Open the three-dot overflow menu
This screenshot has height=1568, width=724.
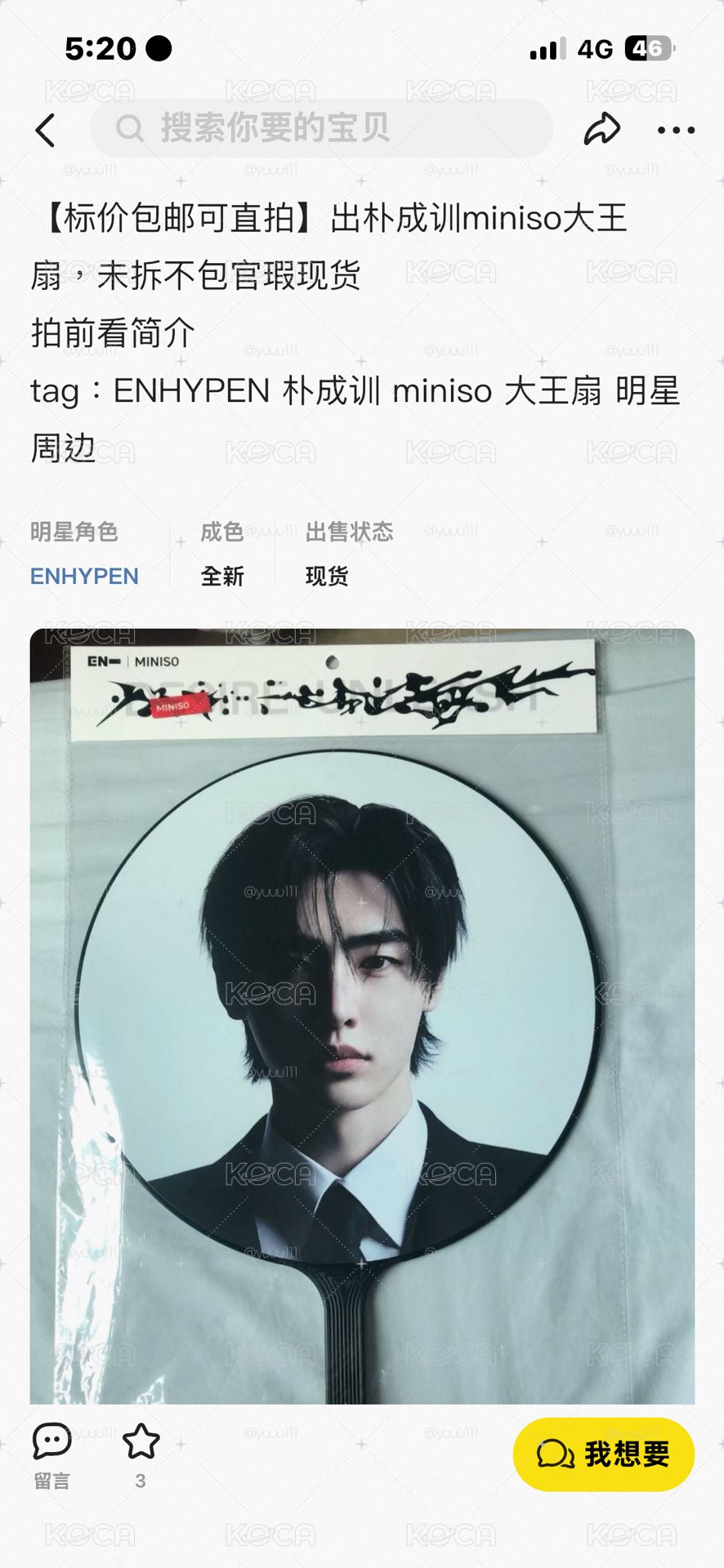[x=676, y=130]
